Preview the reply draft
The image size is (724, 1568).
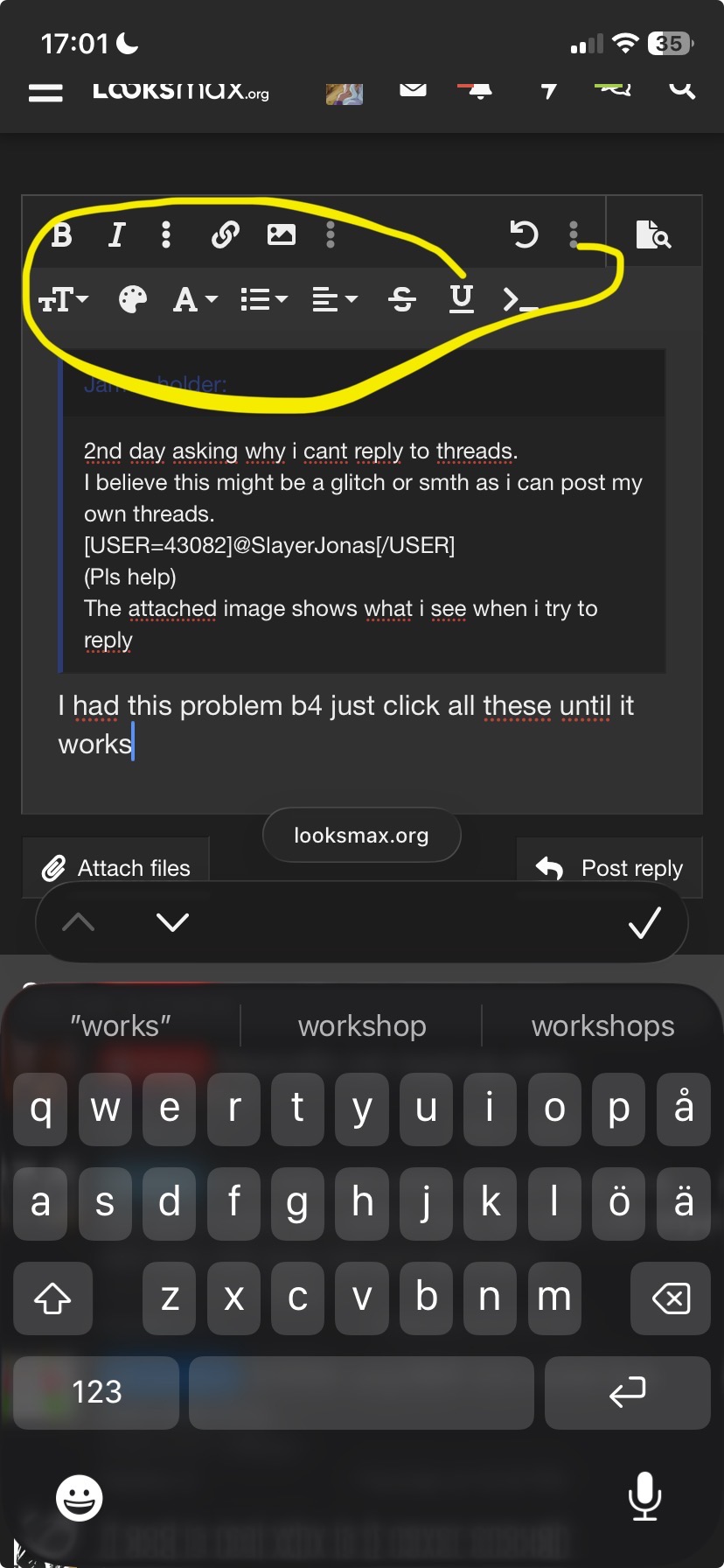pos(653,234)
